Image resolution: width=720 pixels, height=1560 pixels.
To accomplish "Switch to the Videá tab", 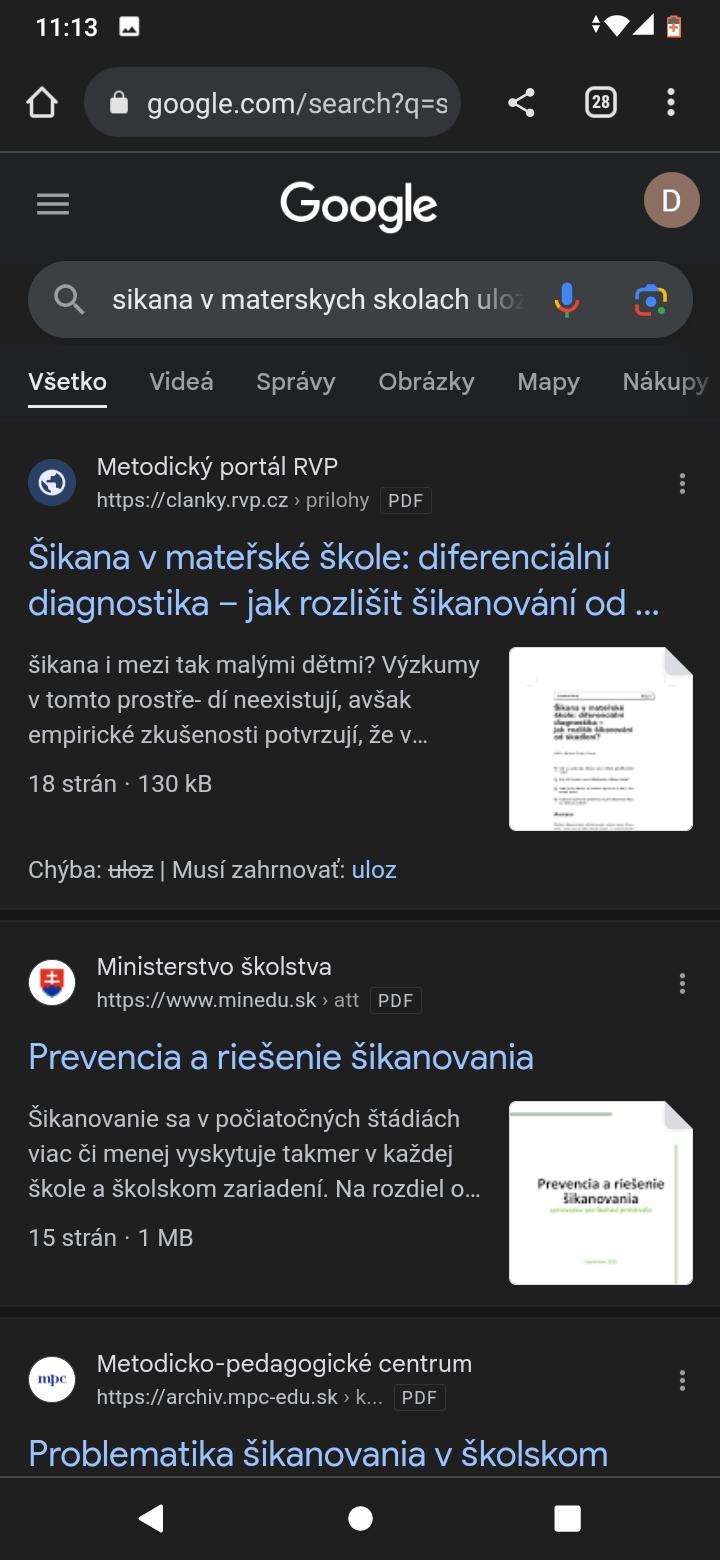I will coord(181,381).
